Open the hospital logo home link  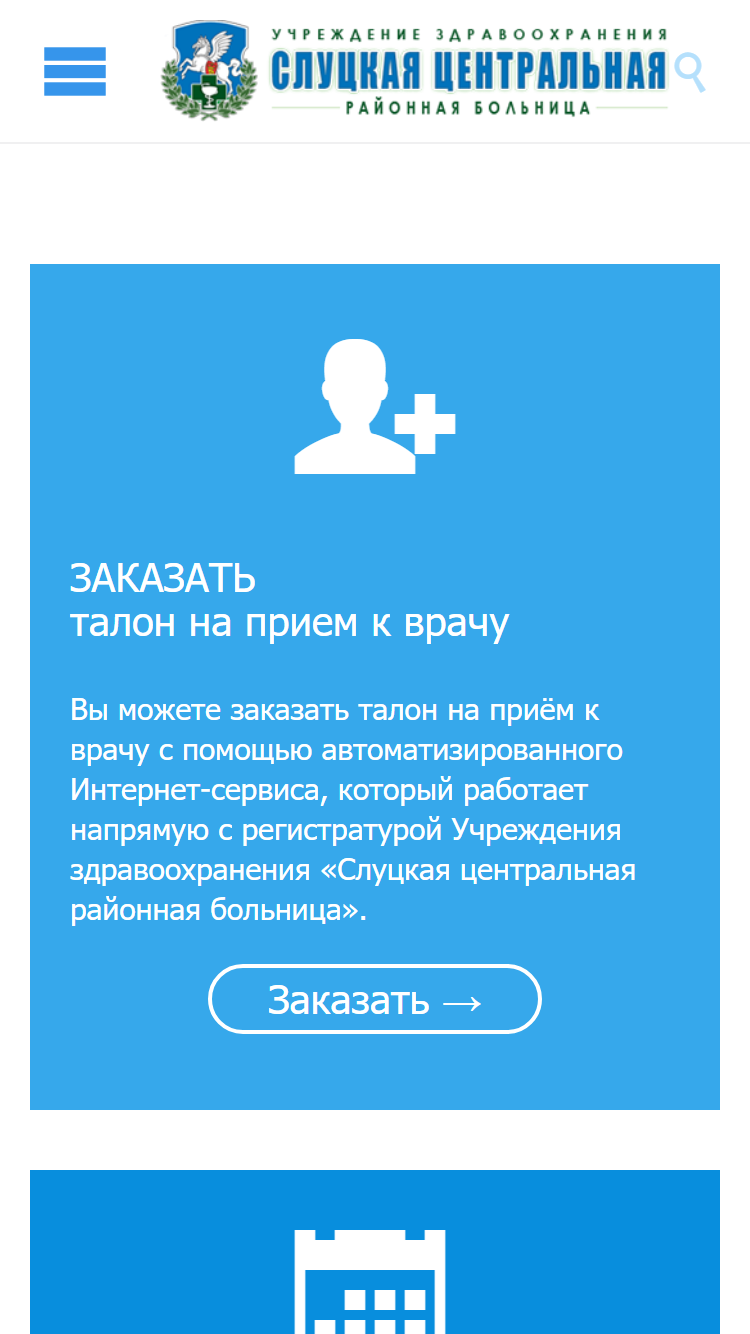[x=414, y=71]
